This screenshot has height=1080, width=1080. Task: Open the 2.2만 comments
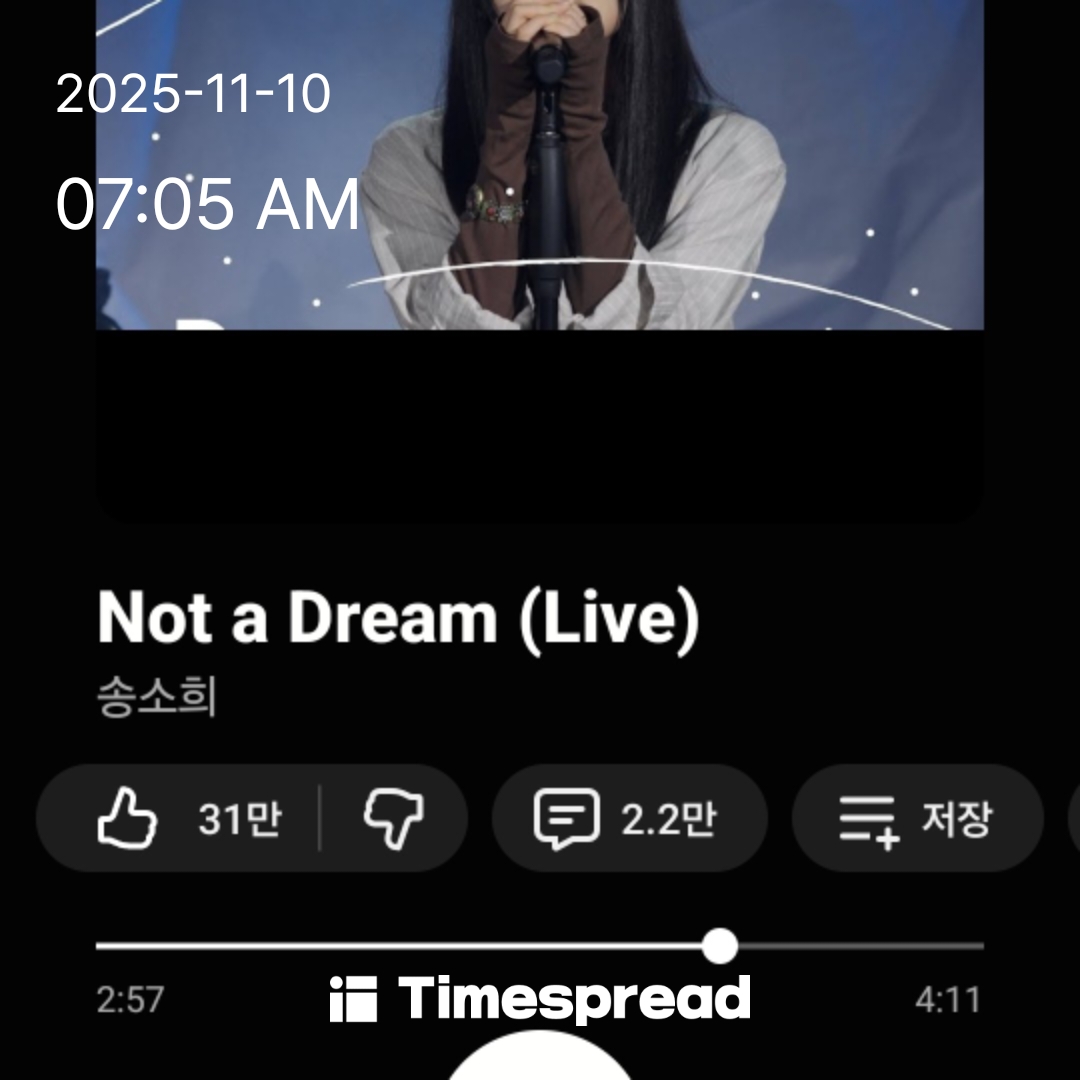coord(628,819)
